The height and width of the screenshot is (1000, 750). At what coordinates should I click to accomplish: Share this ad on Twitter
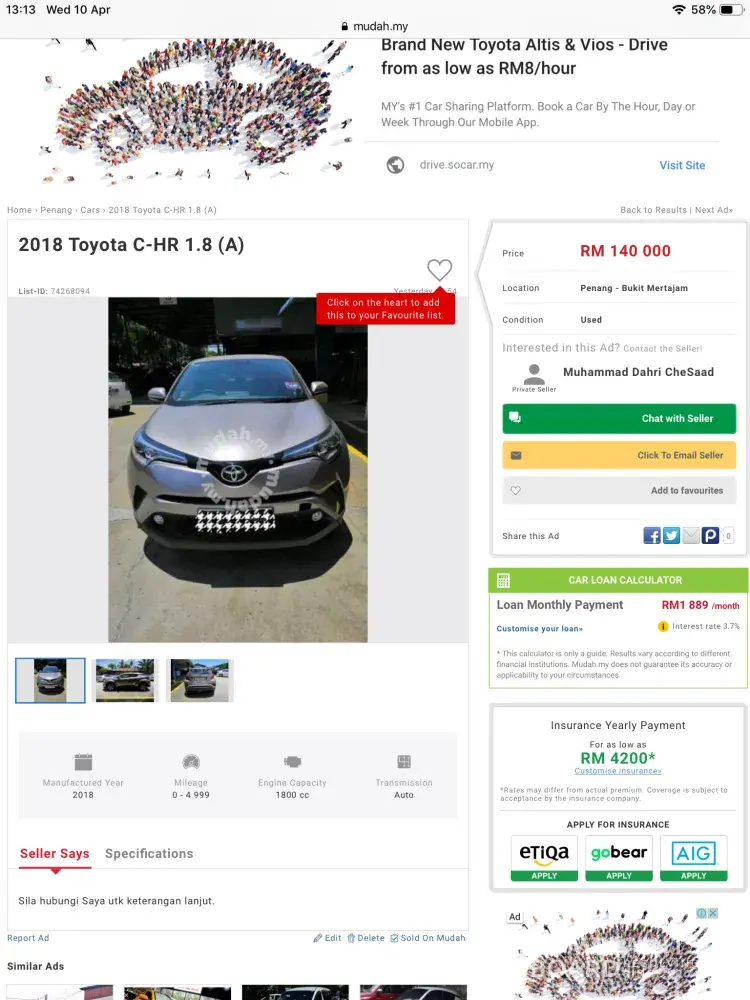(x=671, y=536)
